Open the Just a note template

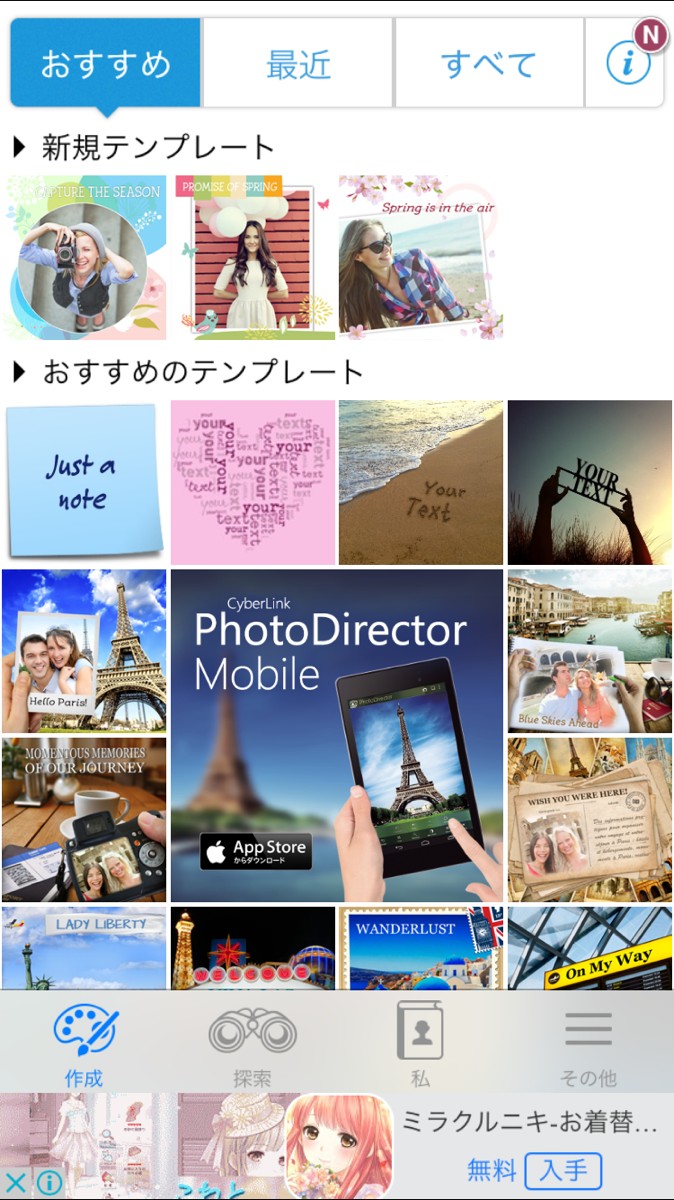coord(83,482)
